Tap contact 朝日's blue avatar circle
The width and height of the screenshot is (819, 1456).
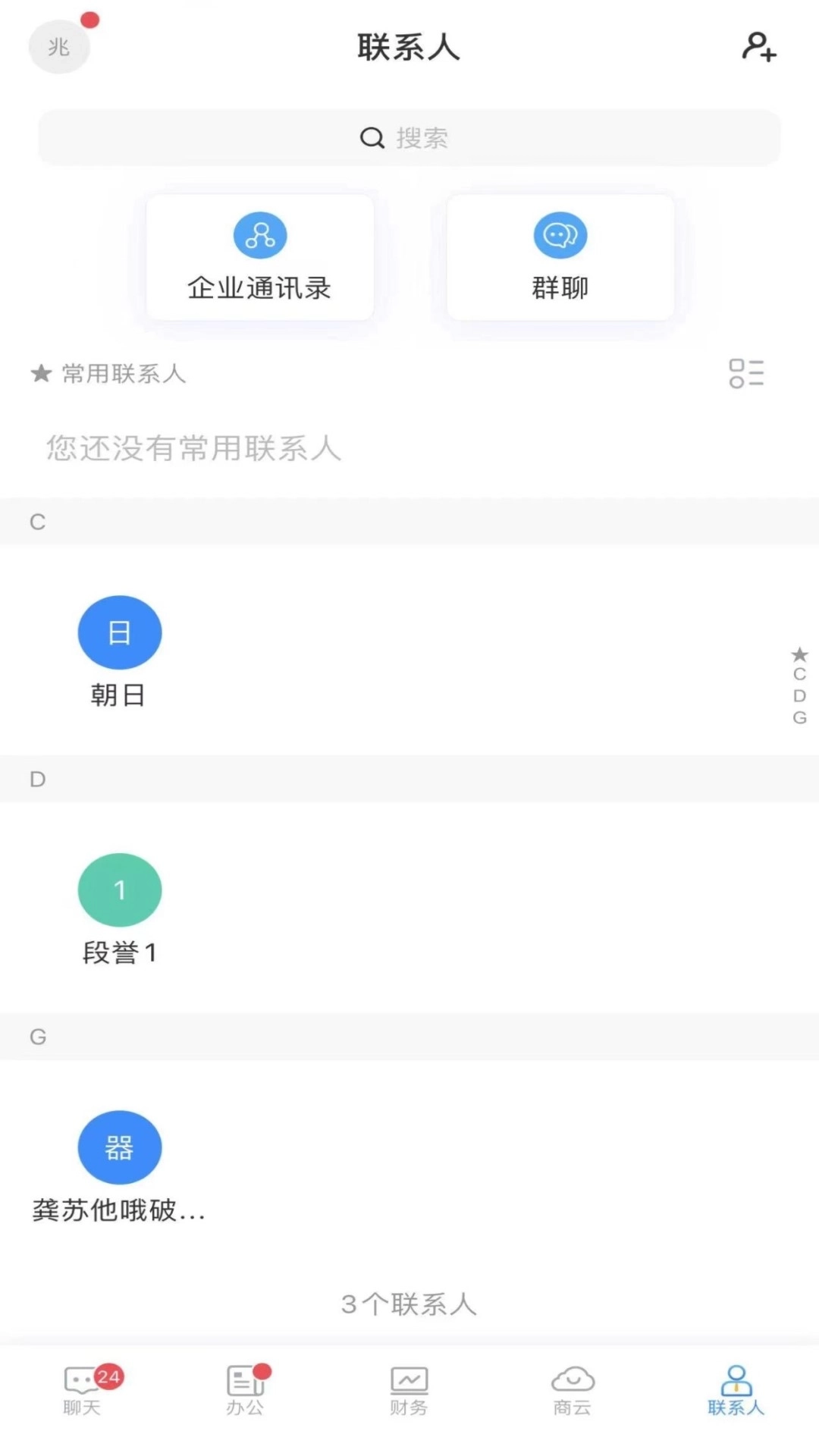[120, 632]
